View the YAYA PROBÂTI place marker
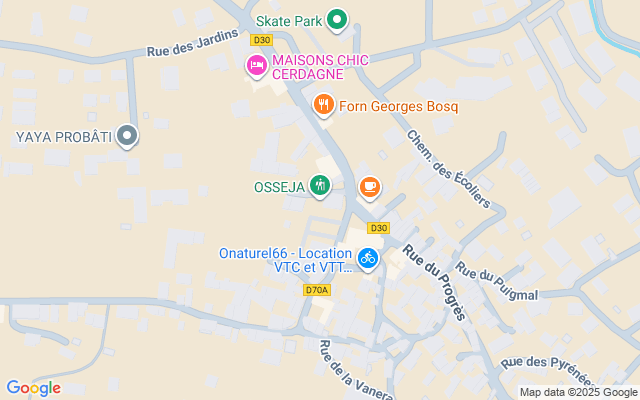Viewport: 640px width, 400px height. [126, 134]
